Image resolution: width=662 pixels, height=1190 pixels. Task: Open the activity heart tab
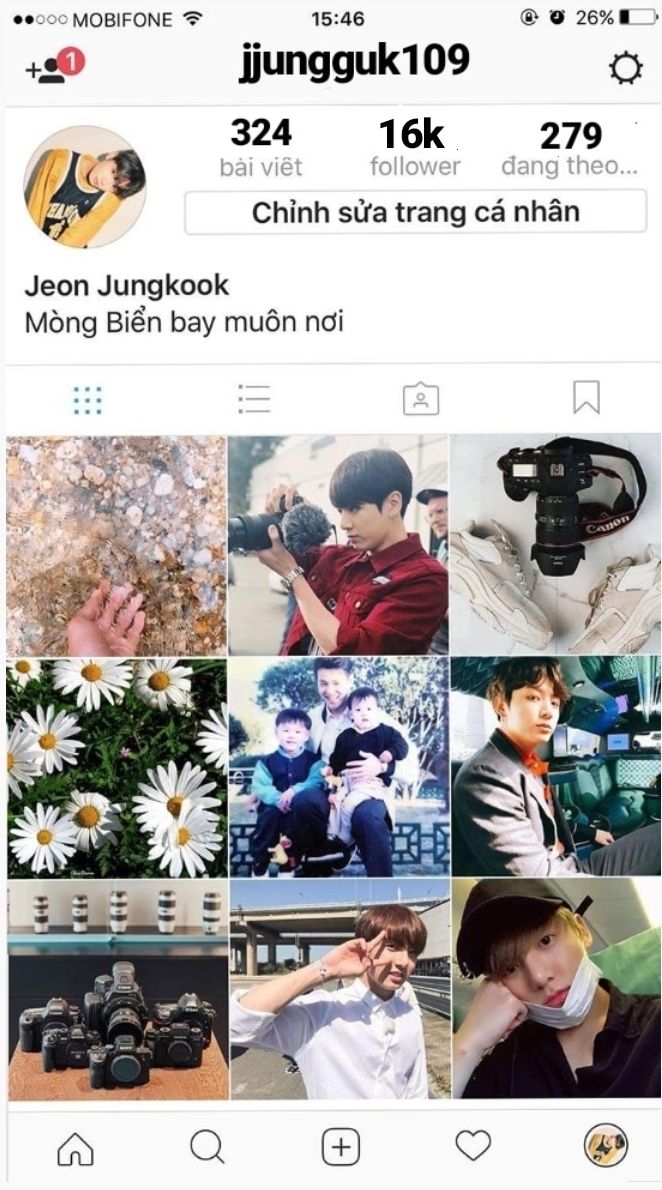473,1146
